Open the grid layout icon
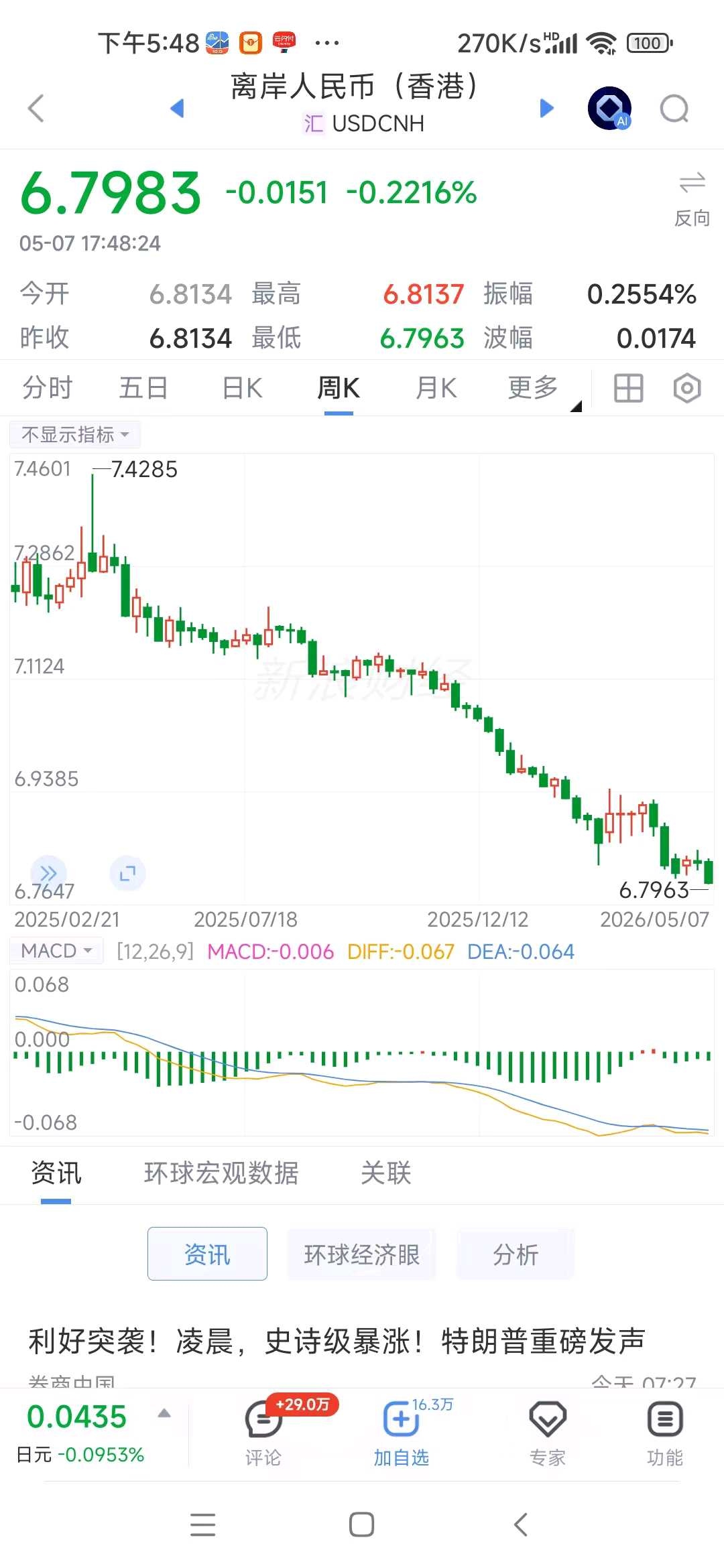Screen dimensions: 724x1568 629,388
